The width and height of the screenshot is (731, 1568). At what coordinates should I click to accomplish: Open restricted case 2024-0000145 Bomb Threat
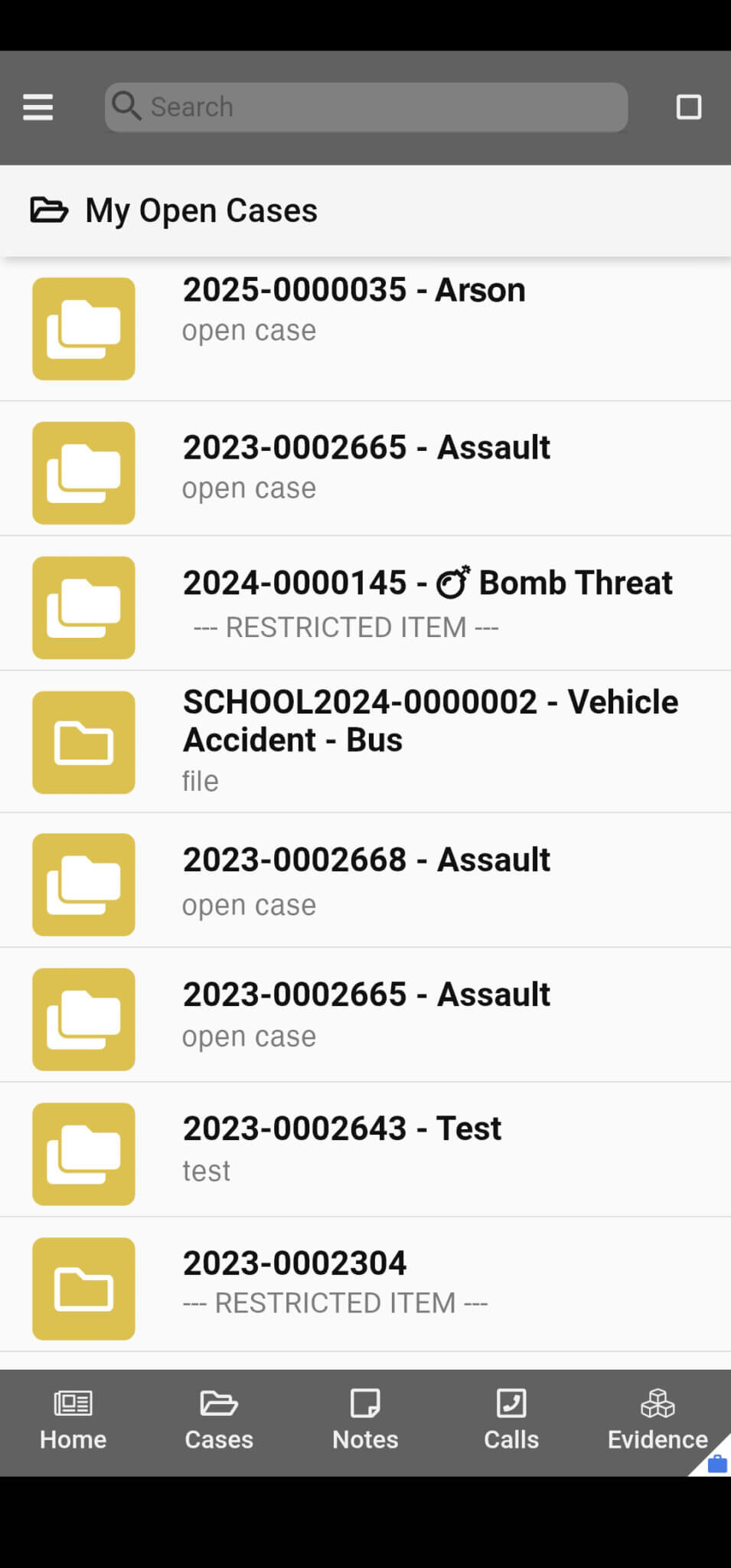[x=429, y=603]
